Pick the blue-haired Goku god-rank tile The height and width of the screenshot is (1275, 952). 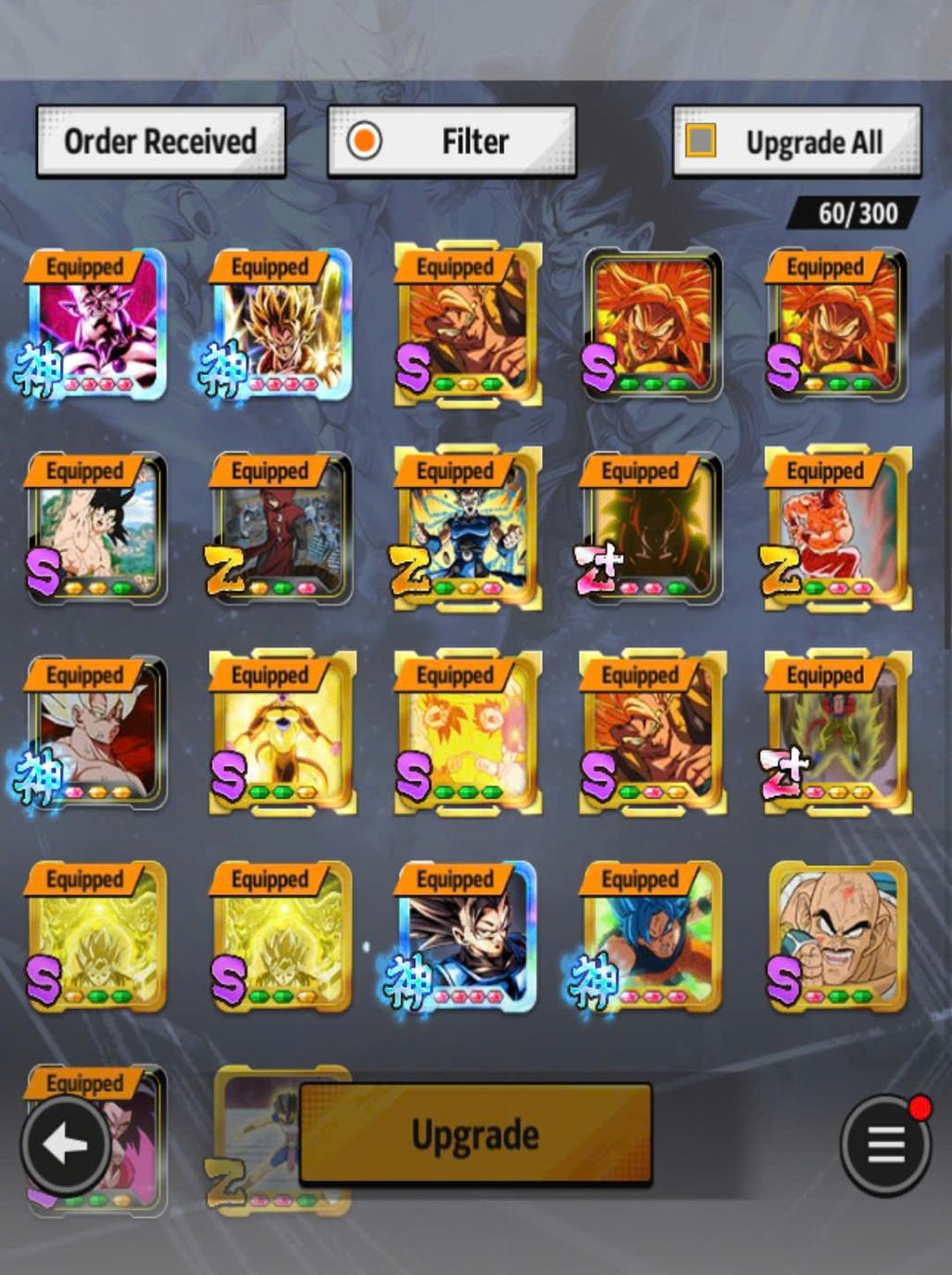653,937
